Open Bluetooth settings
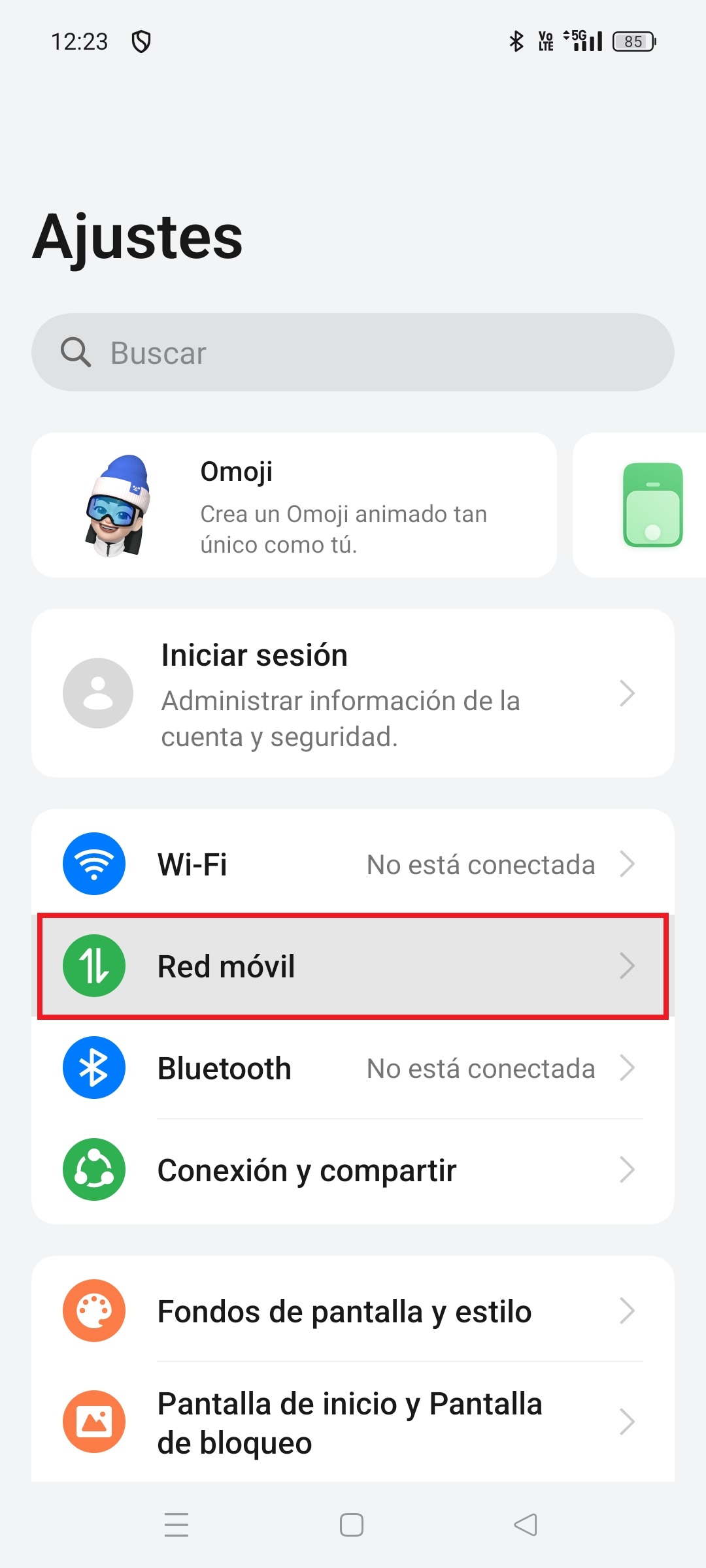The height and width of the screenshot is (1568, 706). 353,1068
